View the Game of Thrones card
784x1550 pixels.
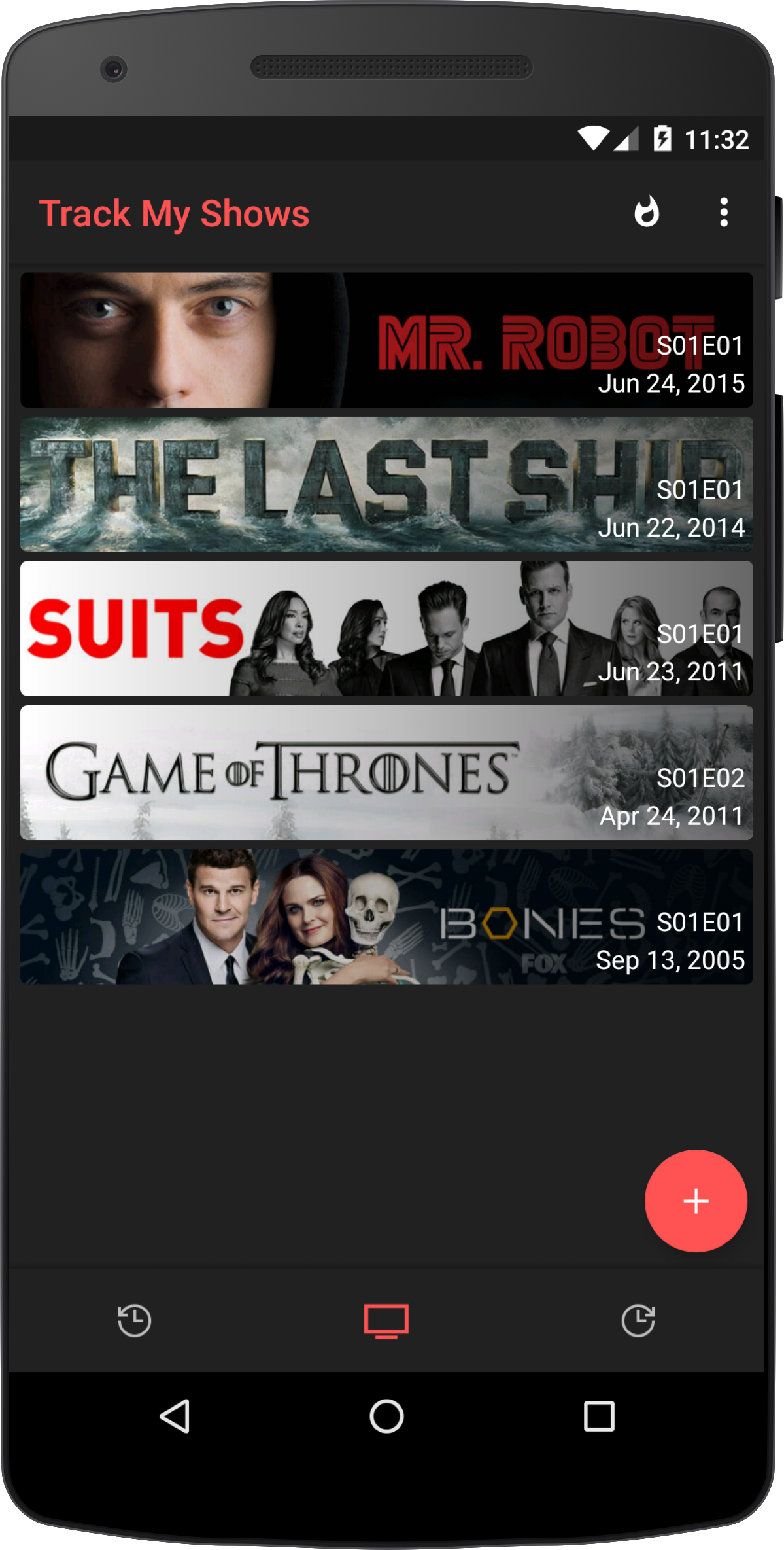[386, 773]
